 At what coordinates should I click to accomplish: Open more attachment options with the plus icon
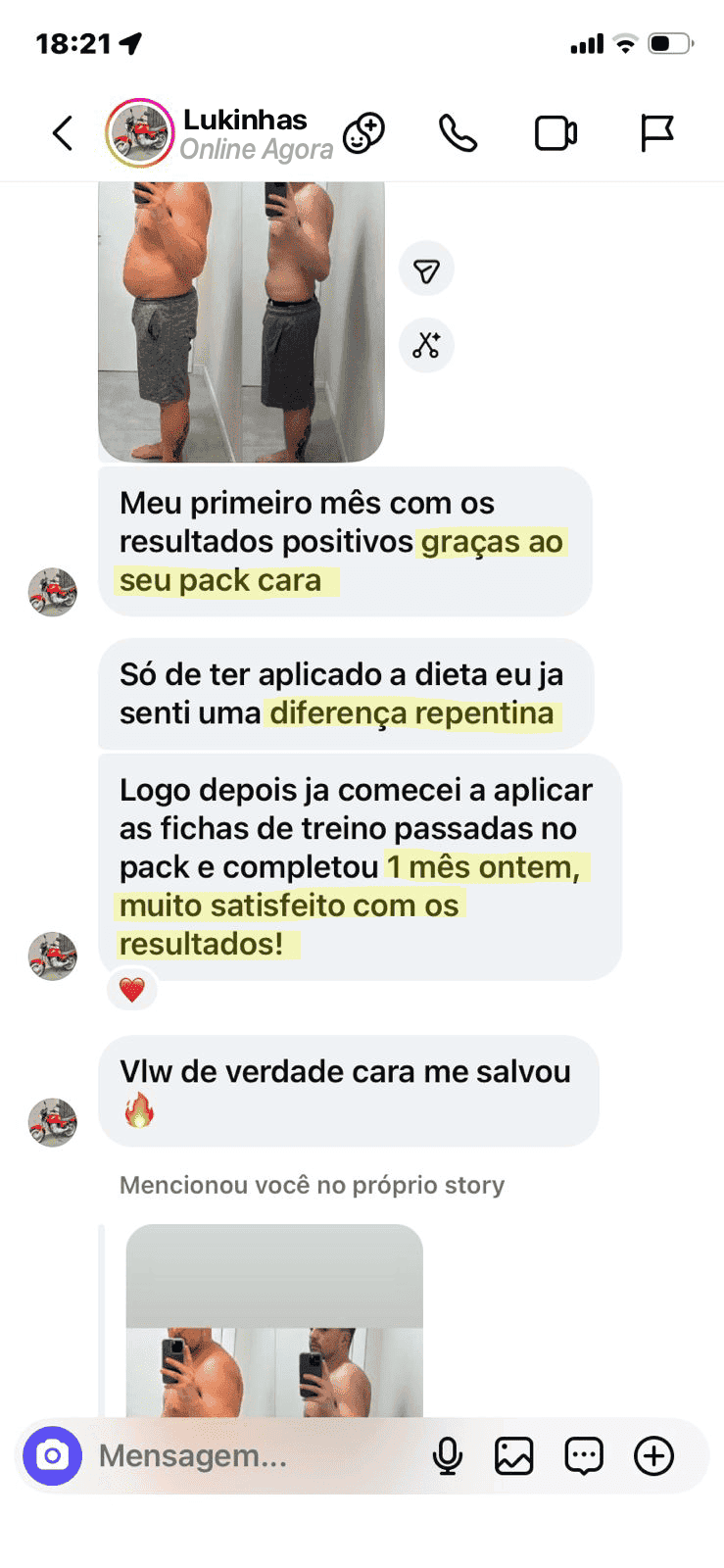(653, 1455)
